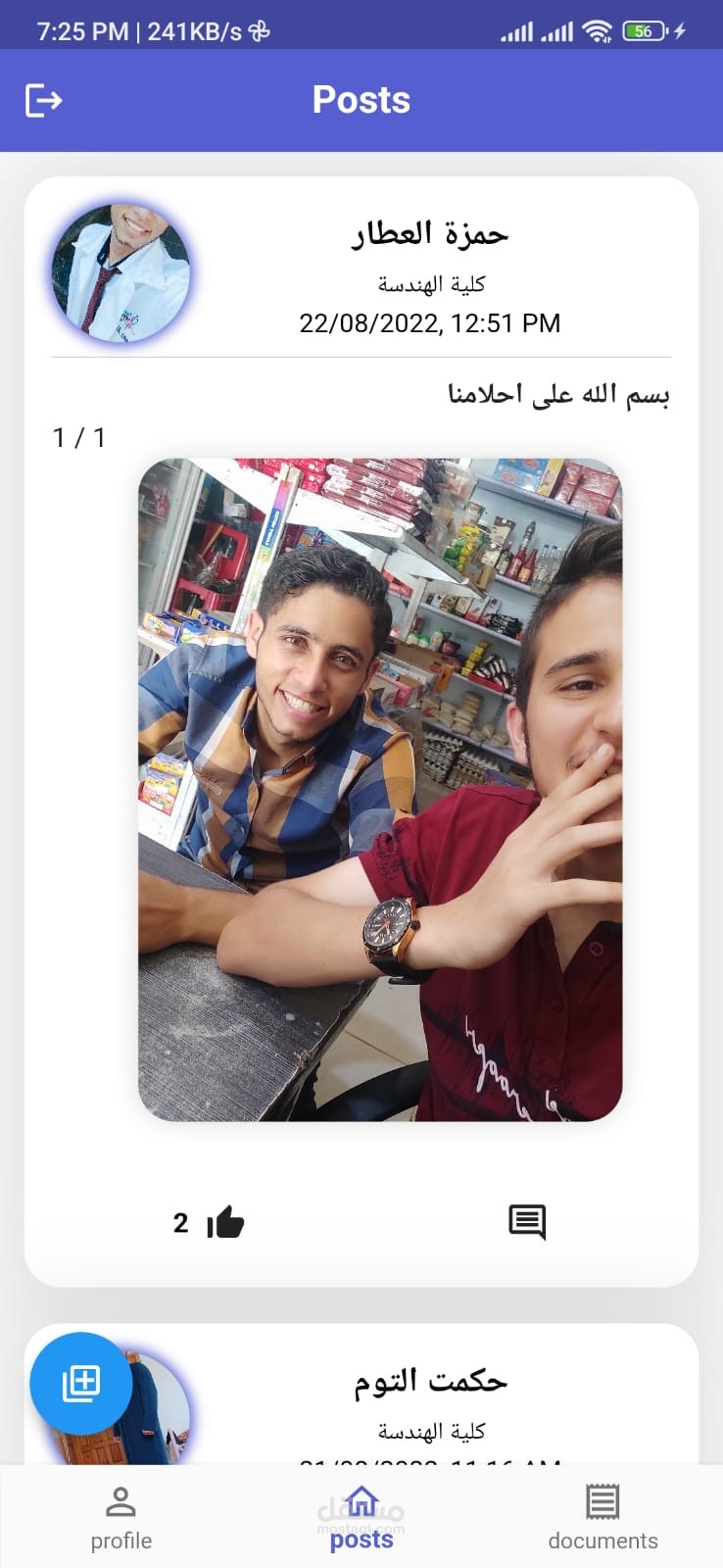Select the posts tab
723x1568 pixels.
tap(361, 1518)
